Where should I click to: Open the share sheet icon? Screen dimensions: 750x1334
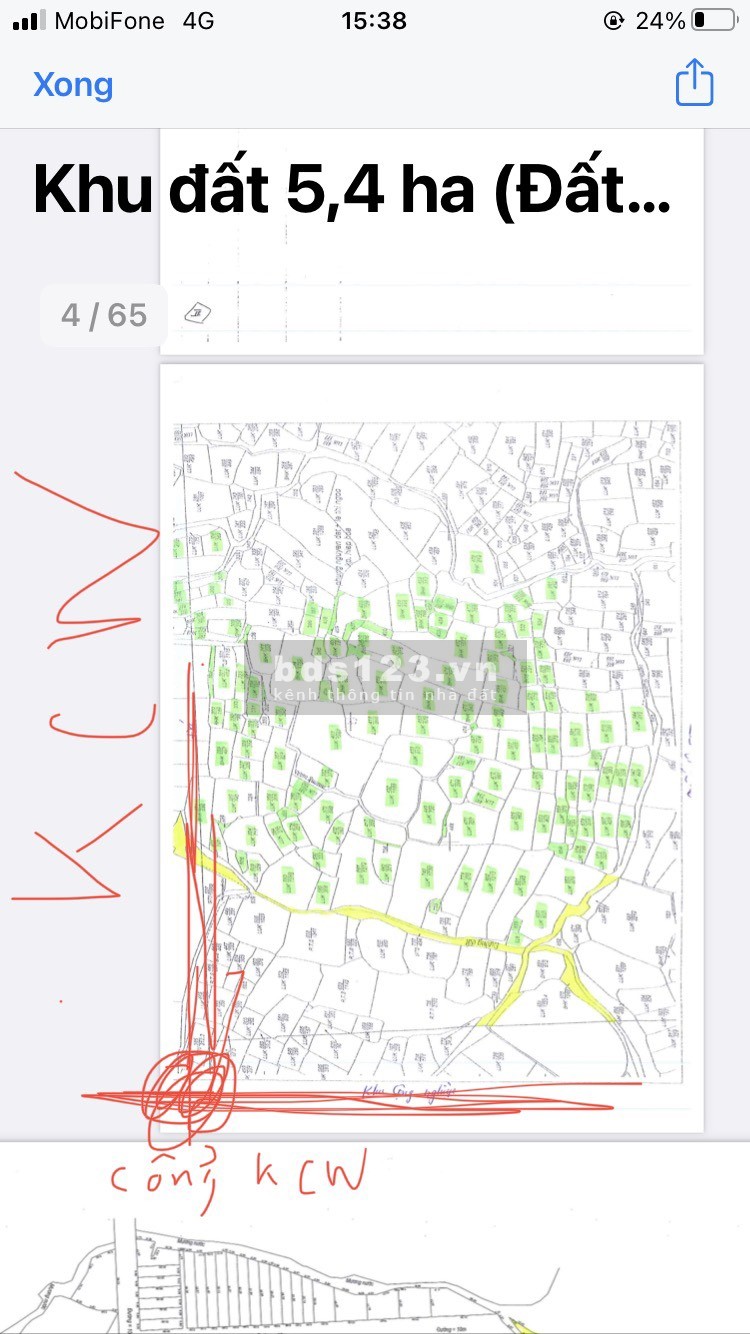(694, 83)
